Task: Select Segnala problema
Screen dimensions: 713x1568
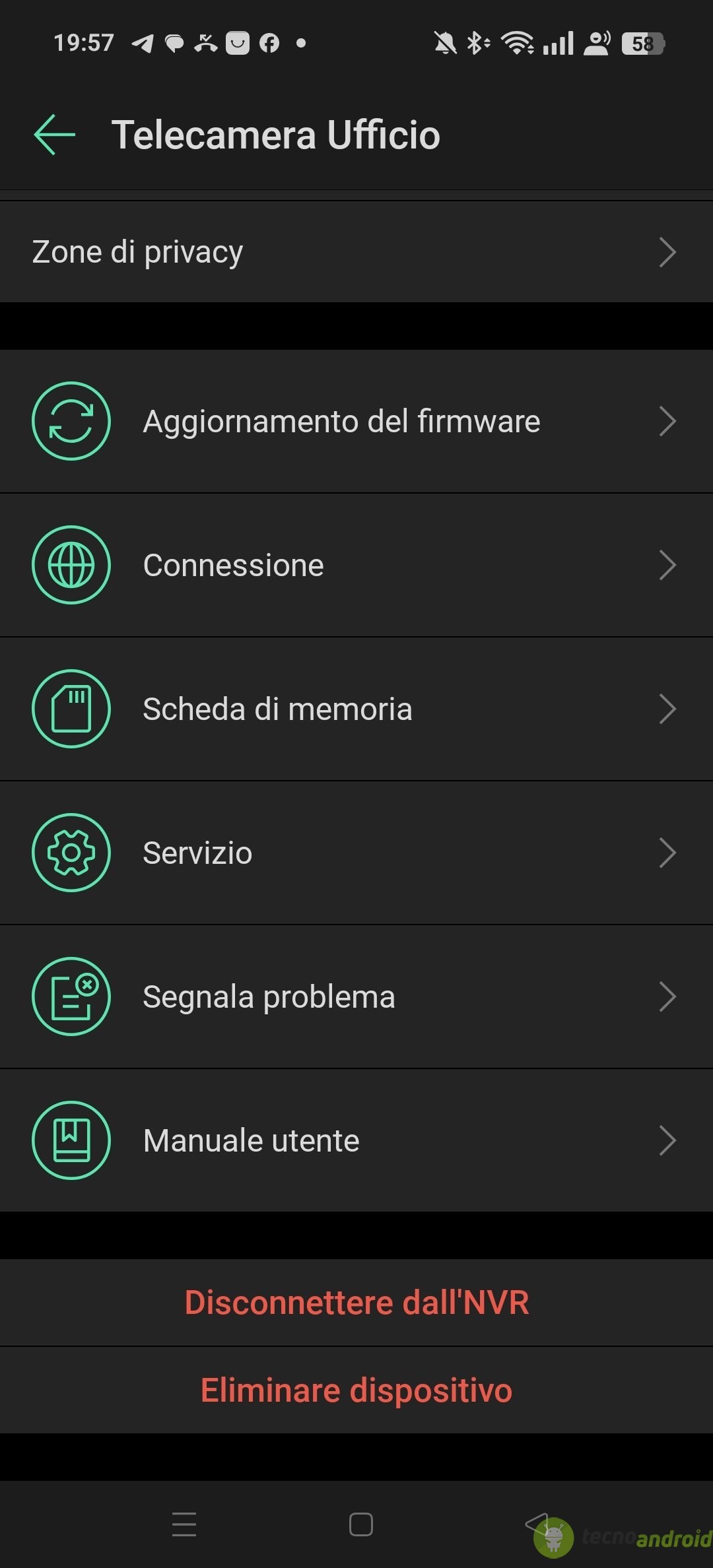Action: [x=356, y=997]
